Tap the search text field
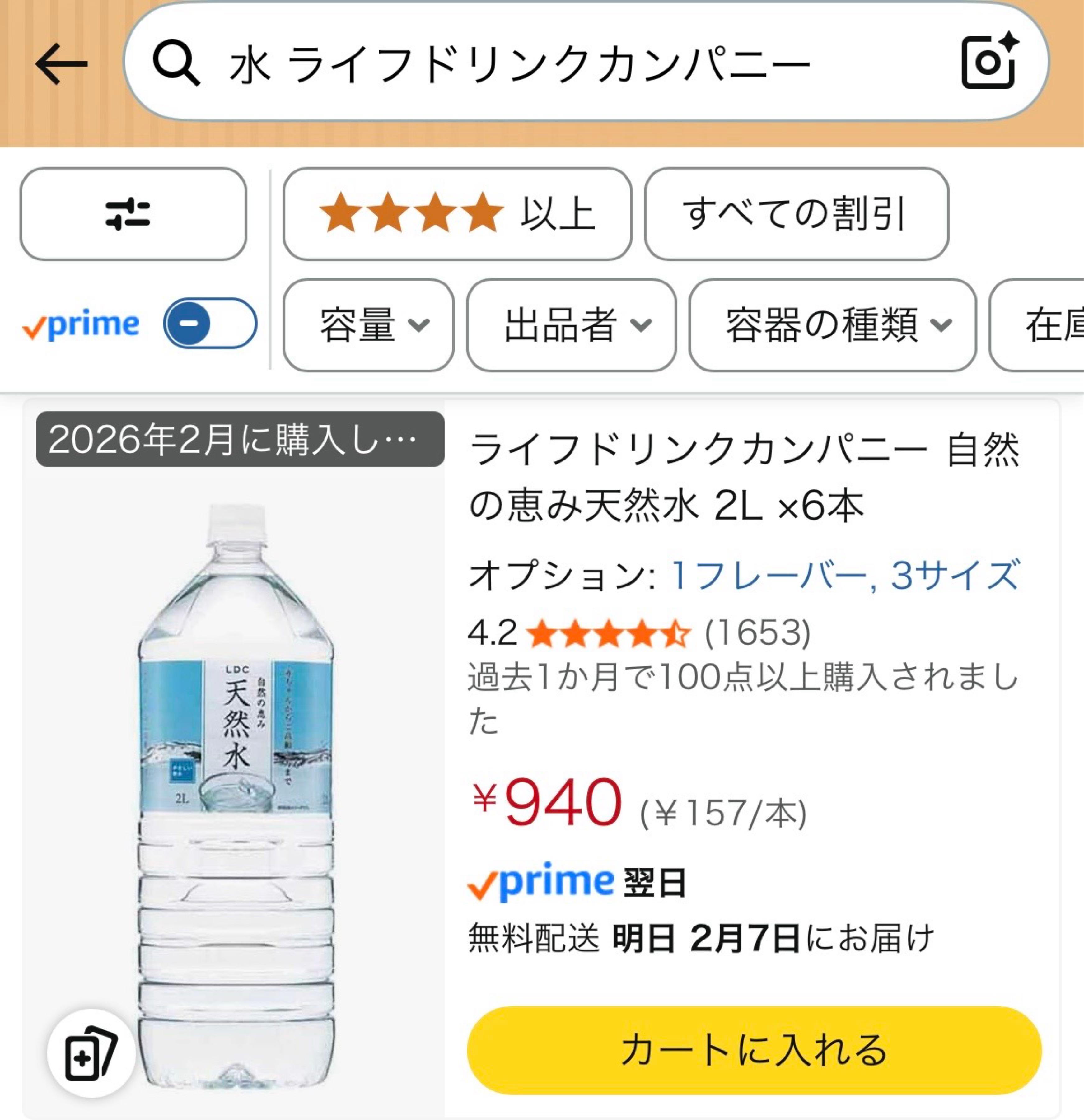This screenshot has width=1084, height=1120. pyautogui.click(x=514, y=63)
